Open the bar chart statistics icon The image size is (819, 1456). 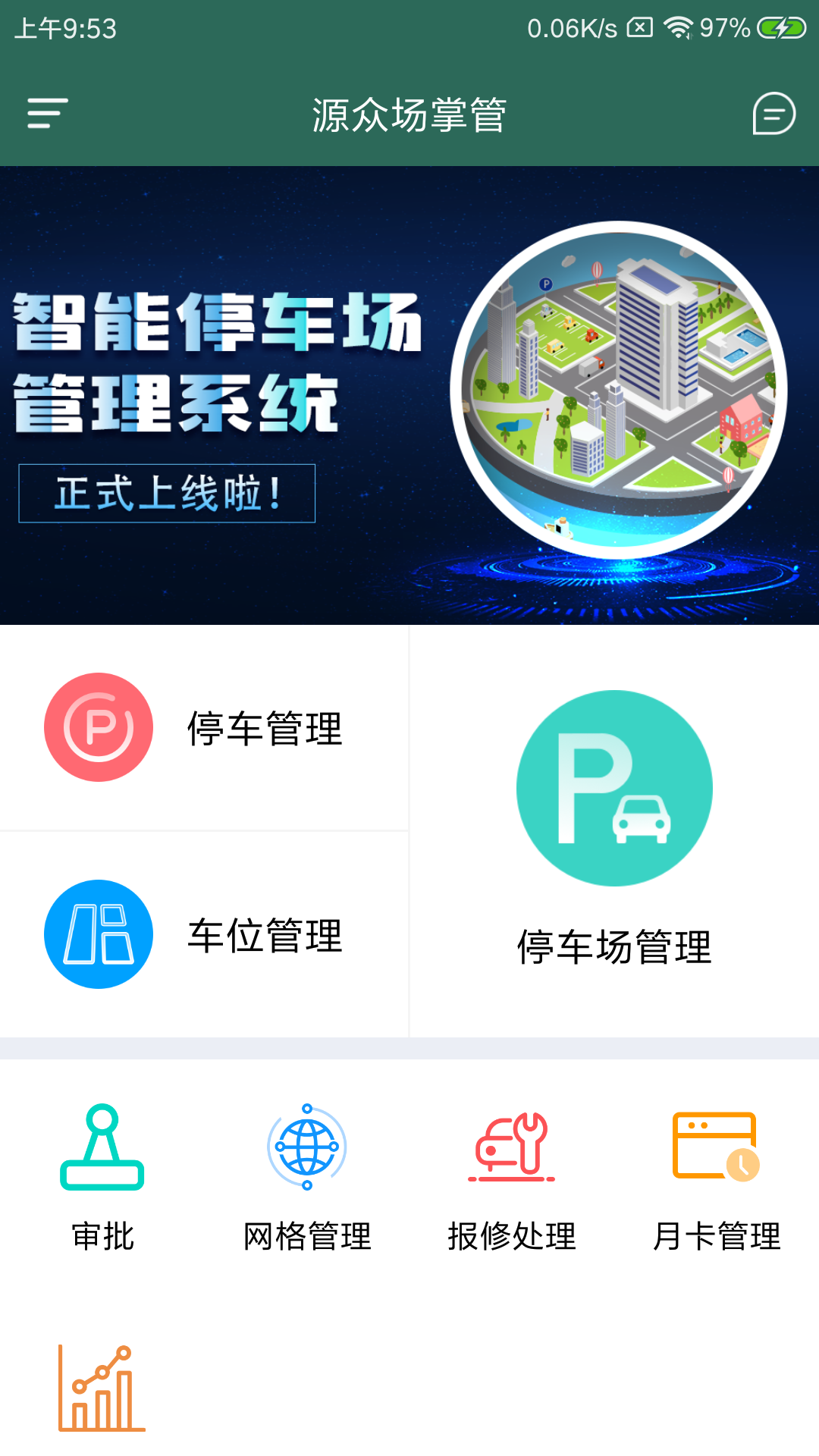(102, 1389)
